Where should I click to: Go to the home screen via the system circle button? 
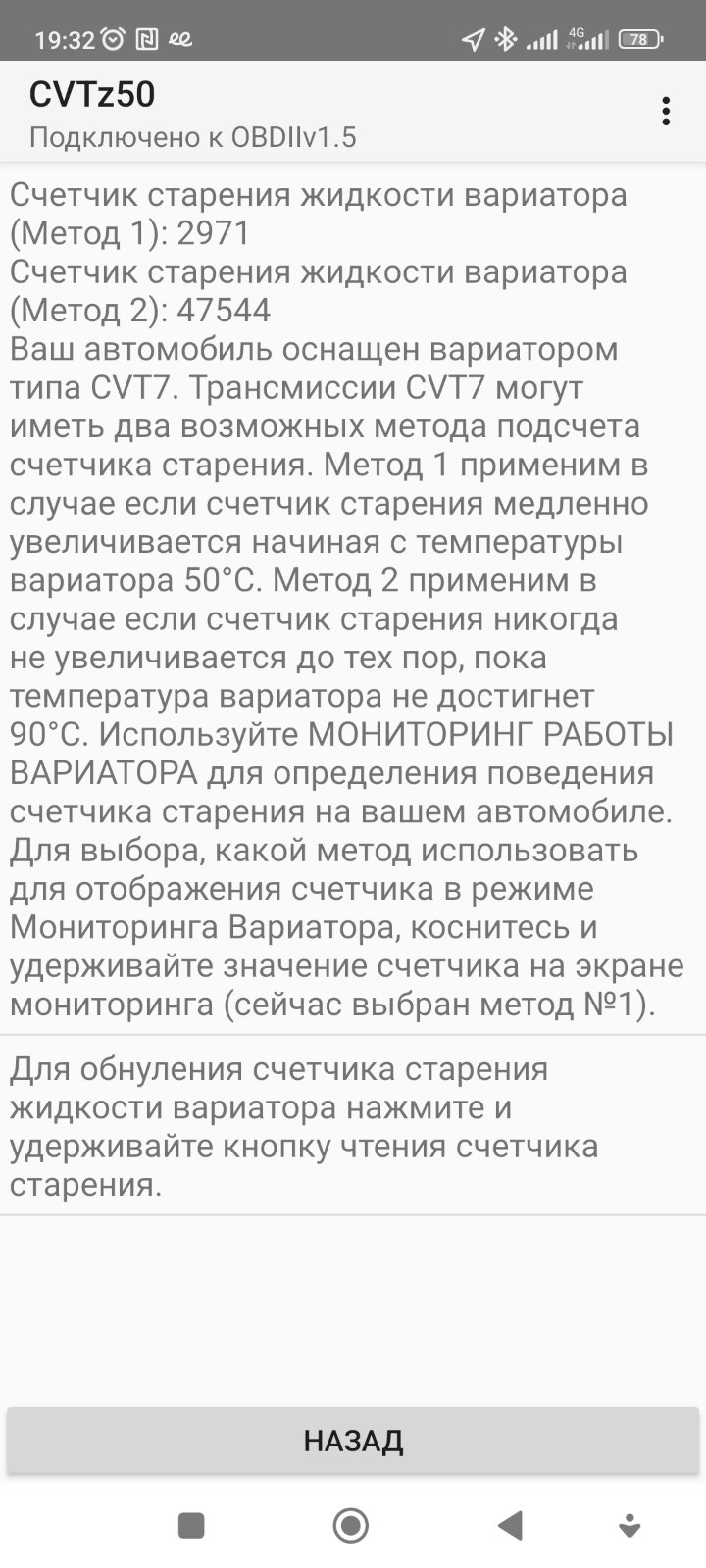[351, 1525]
